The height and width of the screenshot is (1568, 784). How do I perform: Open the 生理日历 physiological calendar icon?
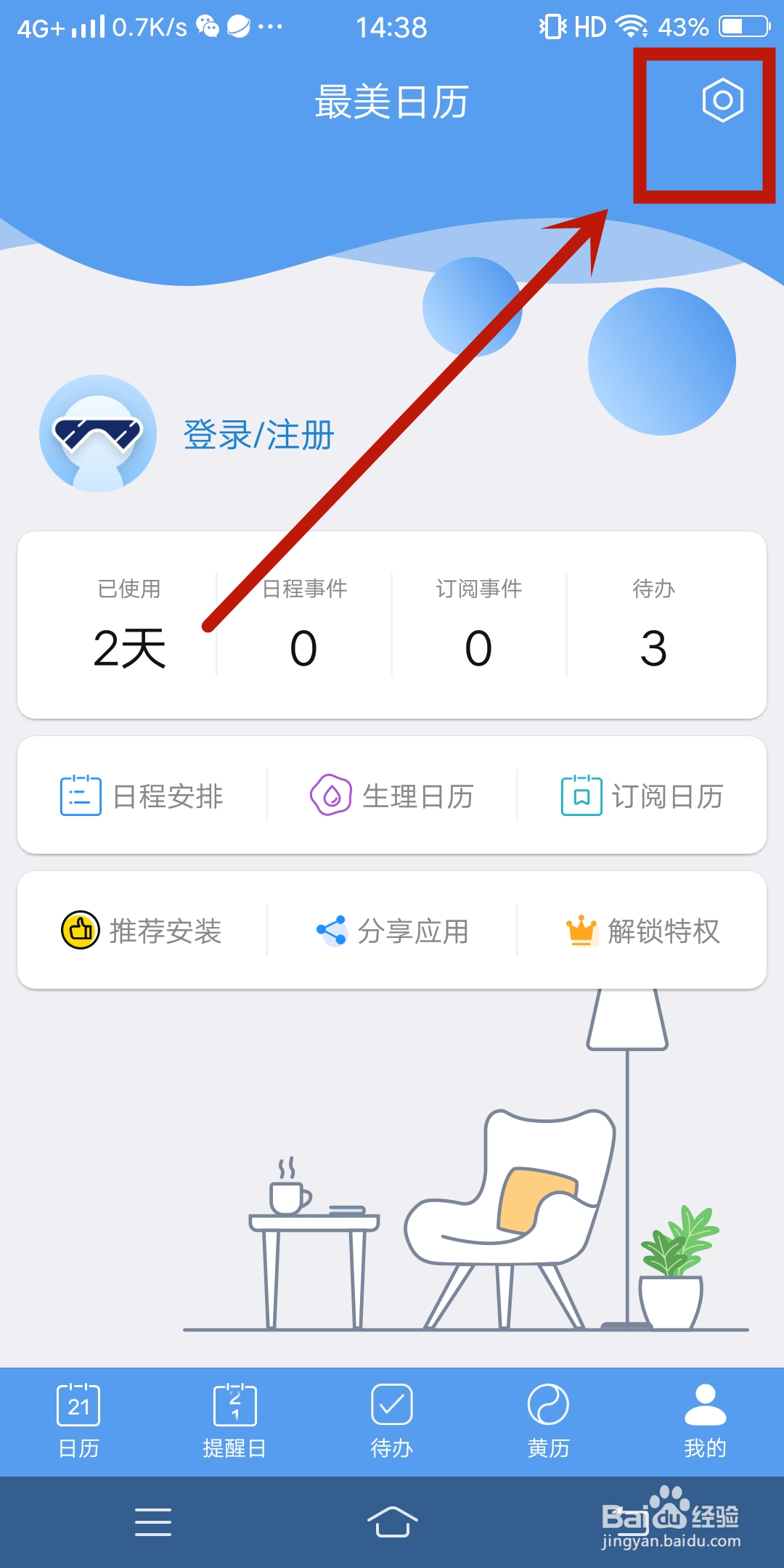point(330,795)
